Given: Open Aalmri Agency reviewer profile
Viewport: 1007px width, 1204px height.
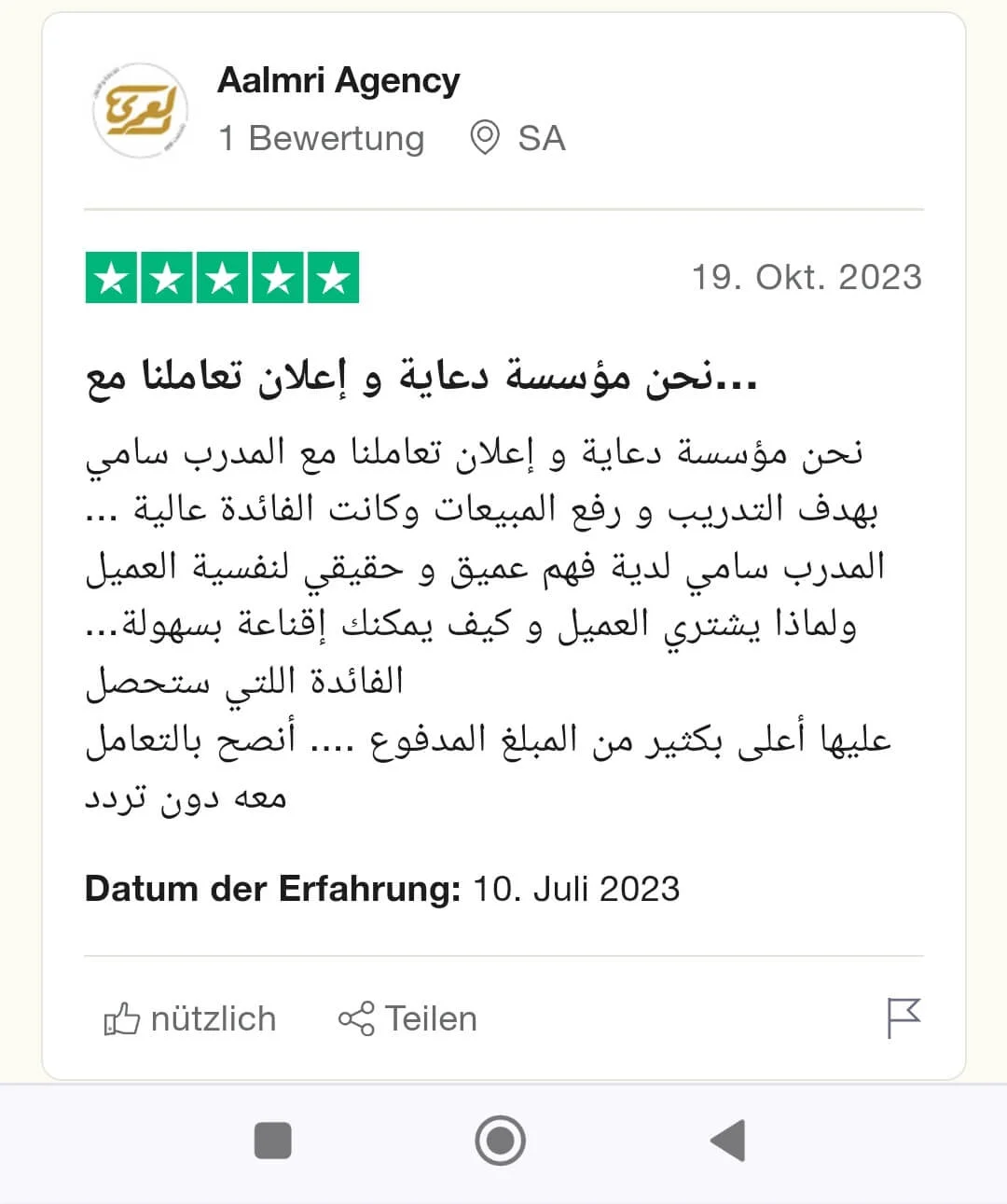Looking at the screenshot, I should 338,81.
